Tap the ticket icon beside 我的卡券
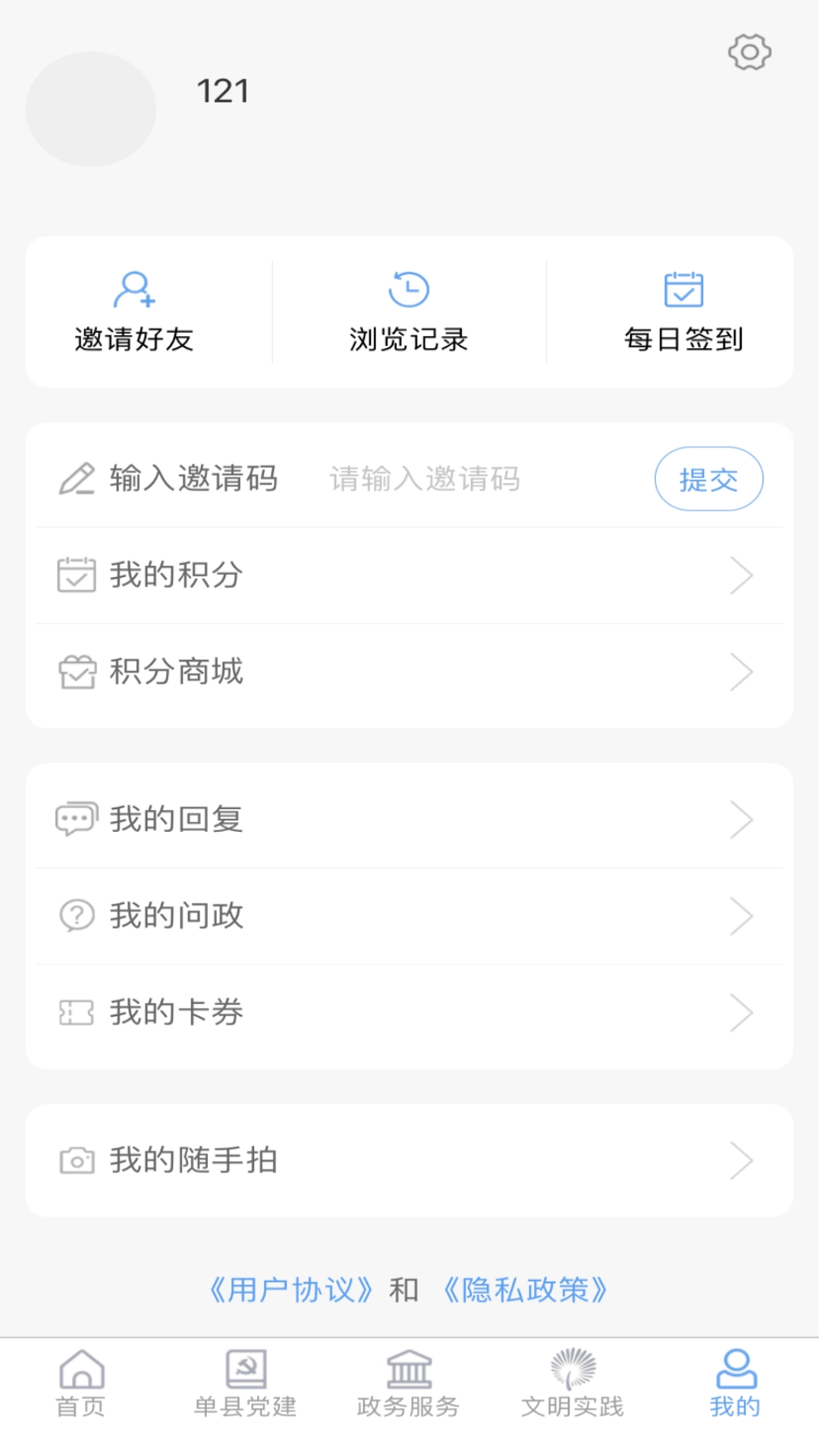The image size is (819, 1456). (76, 1012)
